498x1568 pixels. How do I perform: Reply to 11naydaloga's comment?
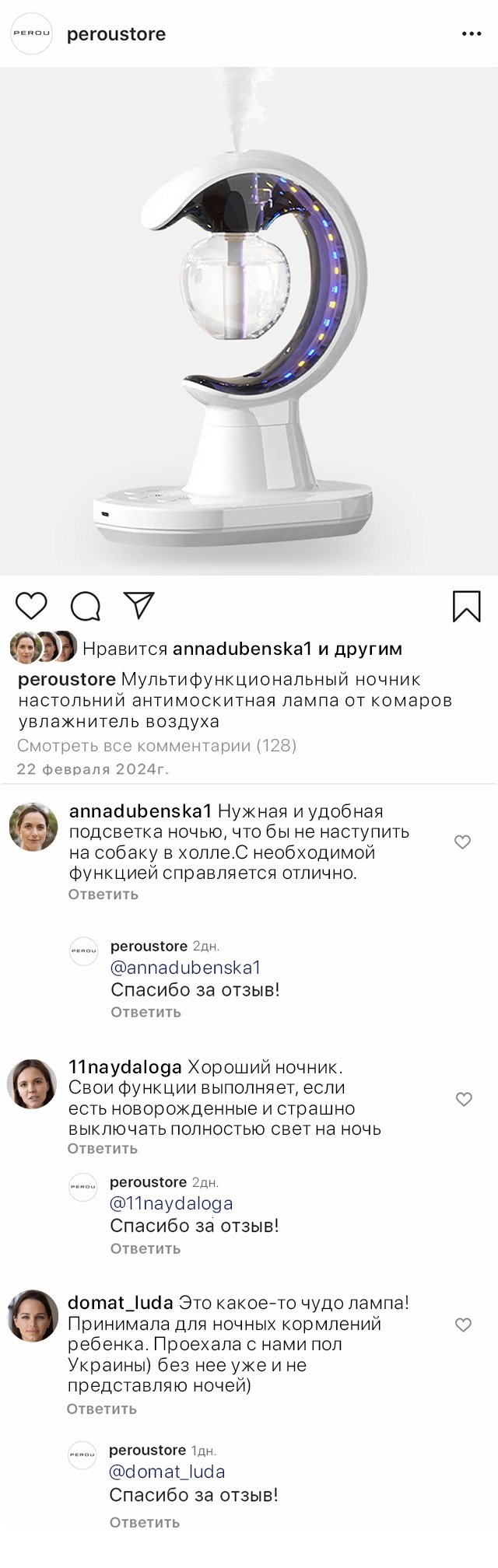(x=102, y=1149)
